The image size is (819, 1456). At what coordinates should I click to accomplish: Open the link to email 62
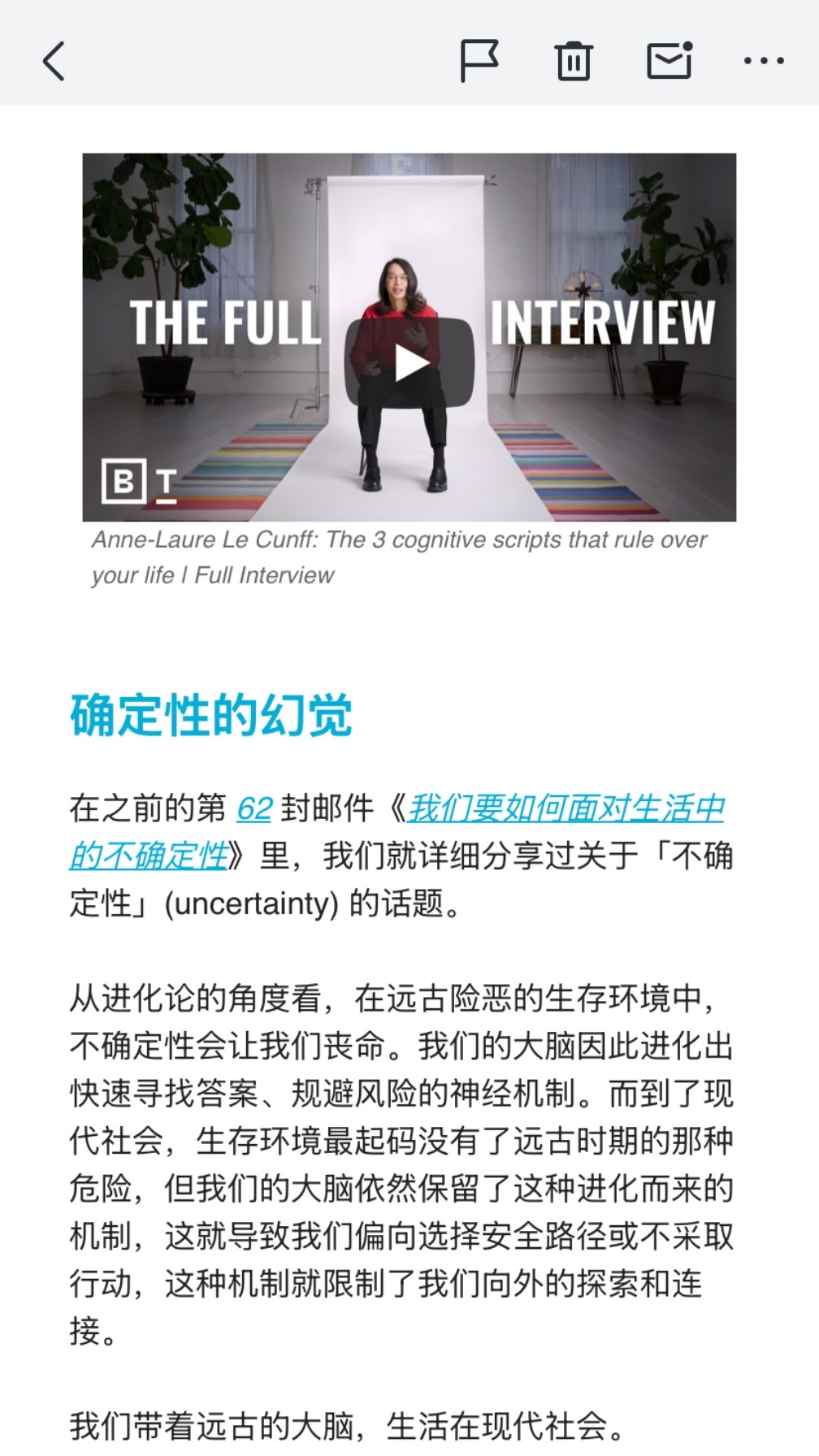point(254,808)
